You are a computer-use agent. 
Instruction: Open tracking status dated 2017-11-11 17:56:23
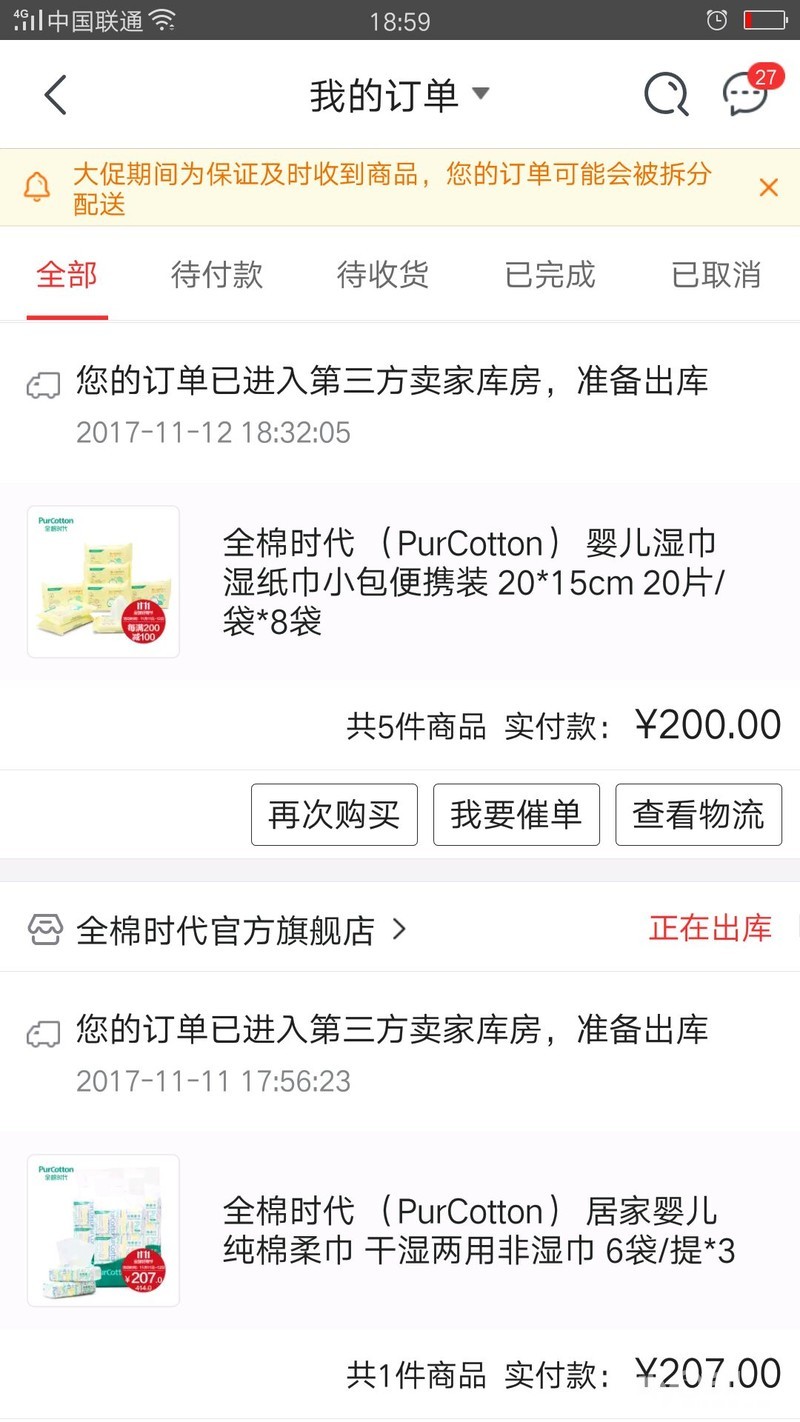click(x=390, y=1054)
